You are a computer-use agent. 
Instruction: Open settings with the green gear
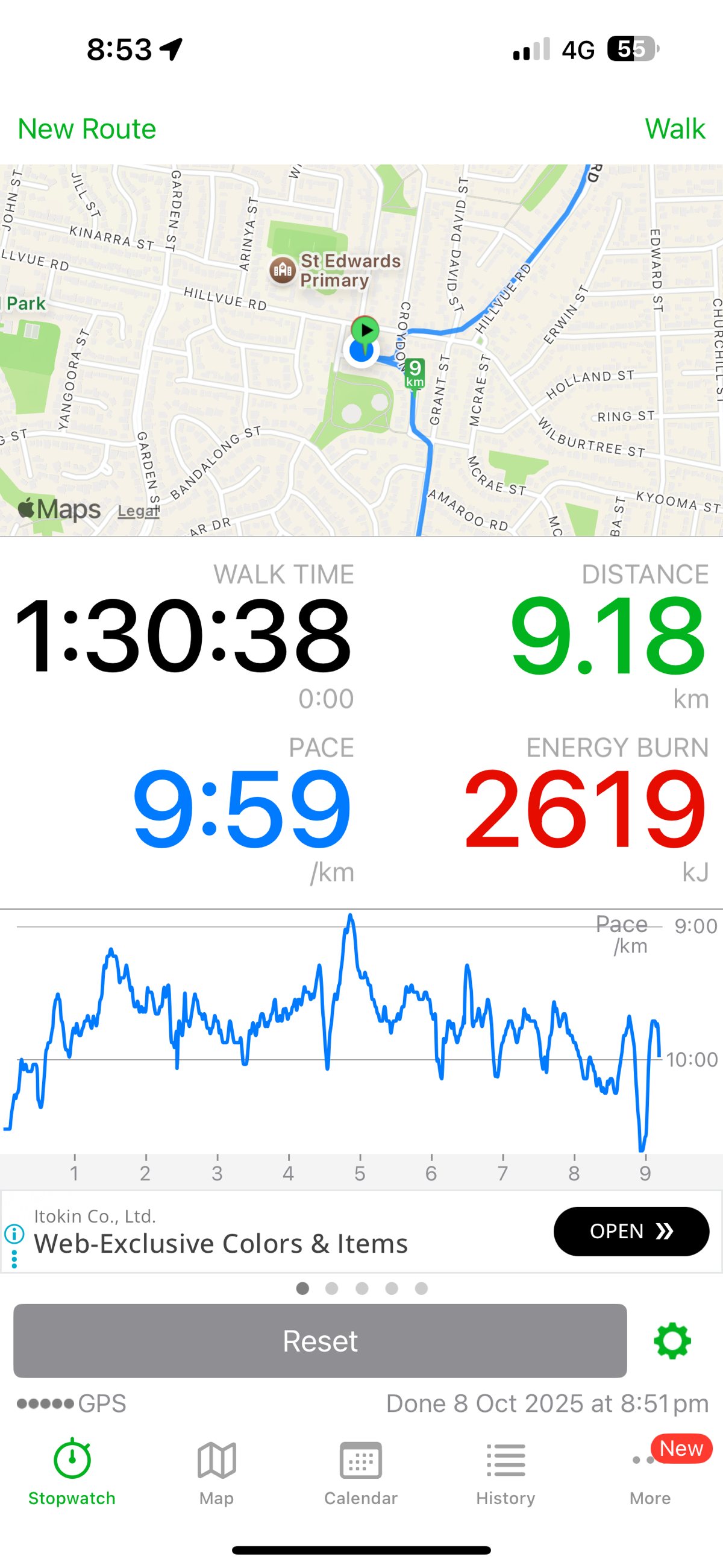tap(672, 1340)
